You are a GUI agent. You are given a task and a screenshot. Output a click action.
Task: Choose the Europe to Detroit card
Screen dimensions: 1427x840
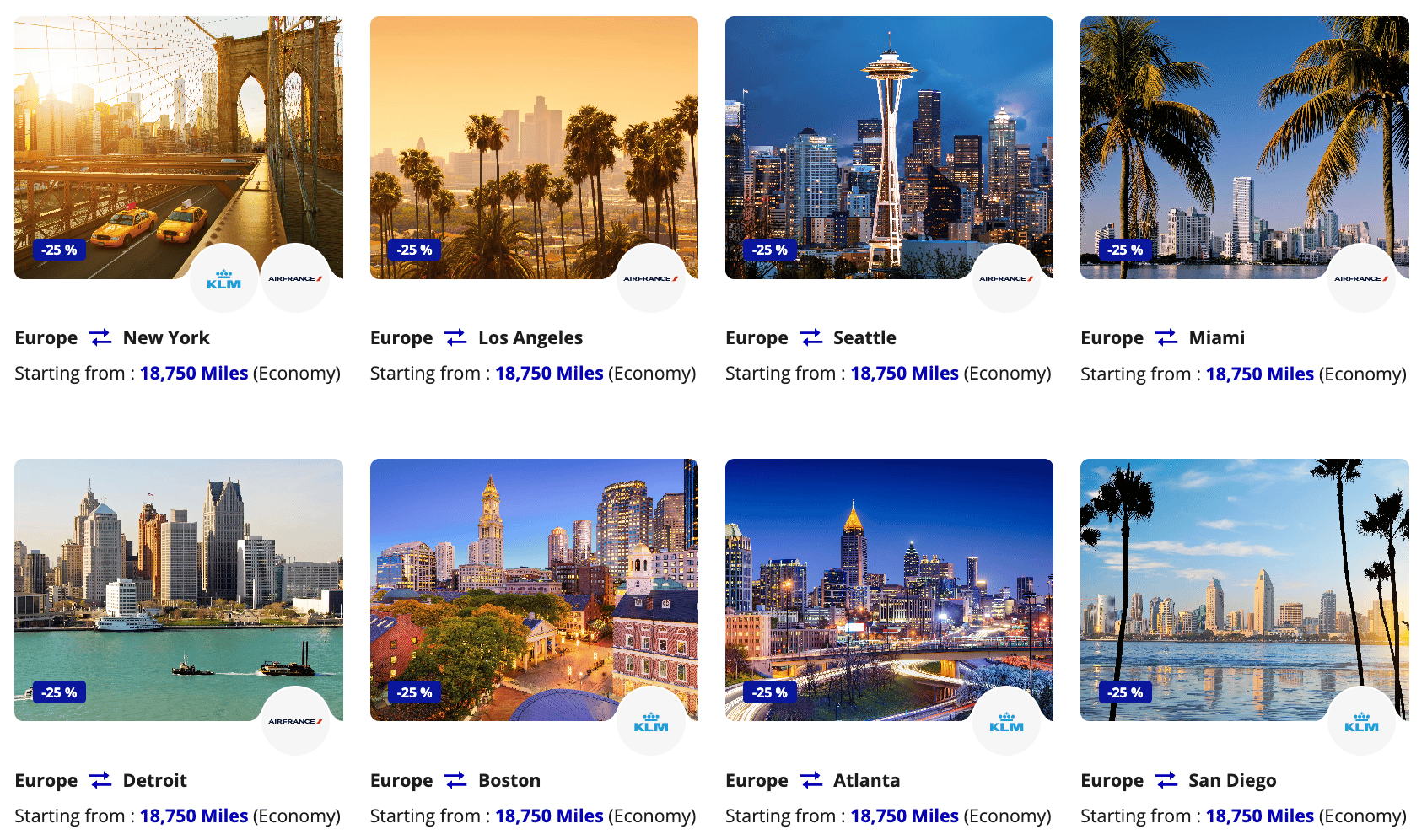(x=178, y=590)
